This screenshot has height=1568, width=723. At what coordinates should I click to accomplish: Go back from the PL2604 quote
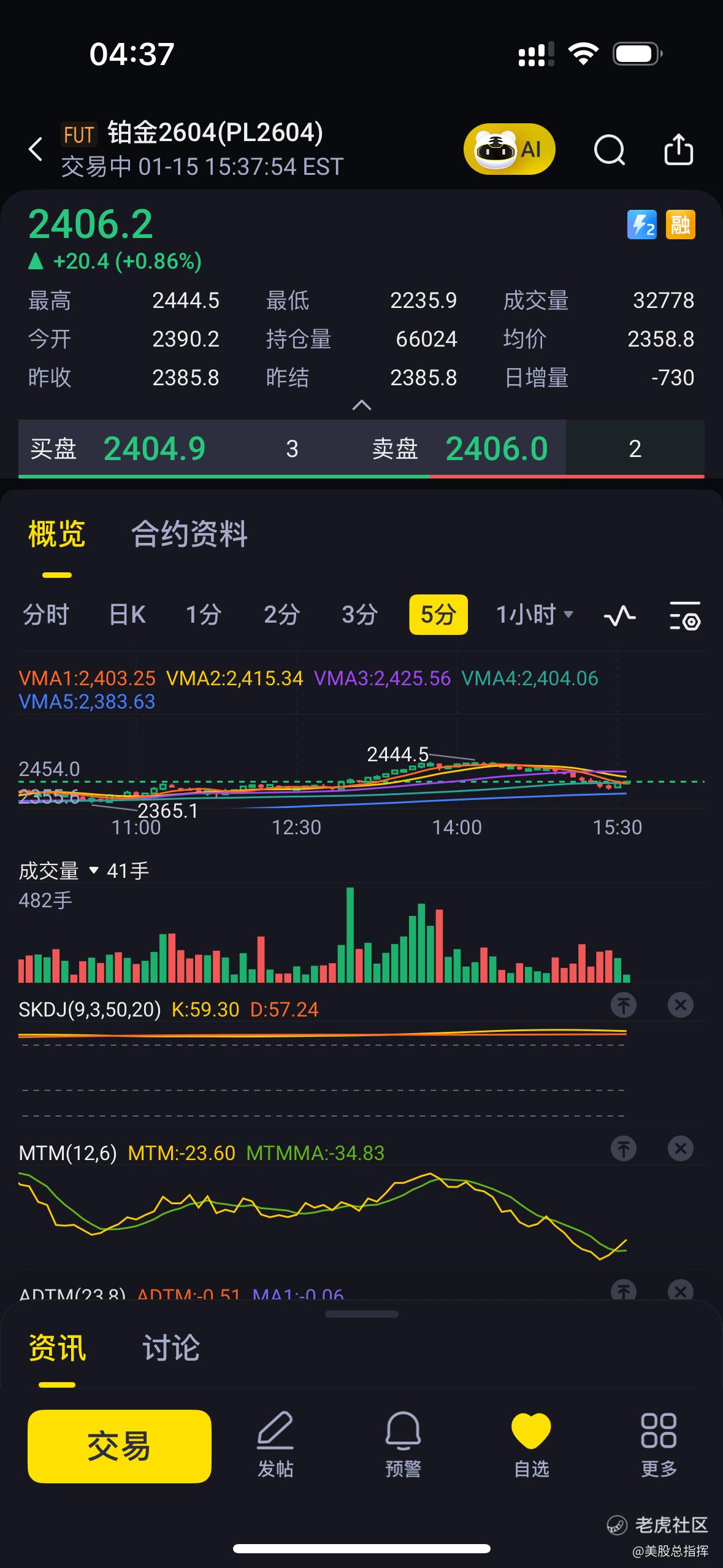pos(36,149)
